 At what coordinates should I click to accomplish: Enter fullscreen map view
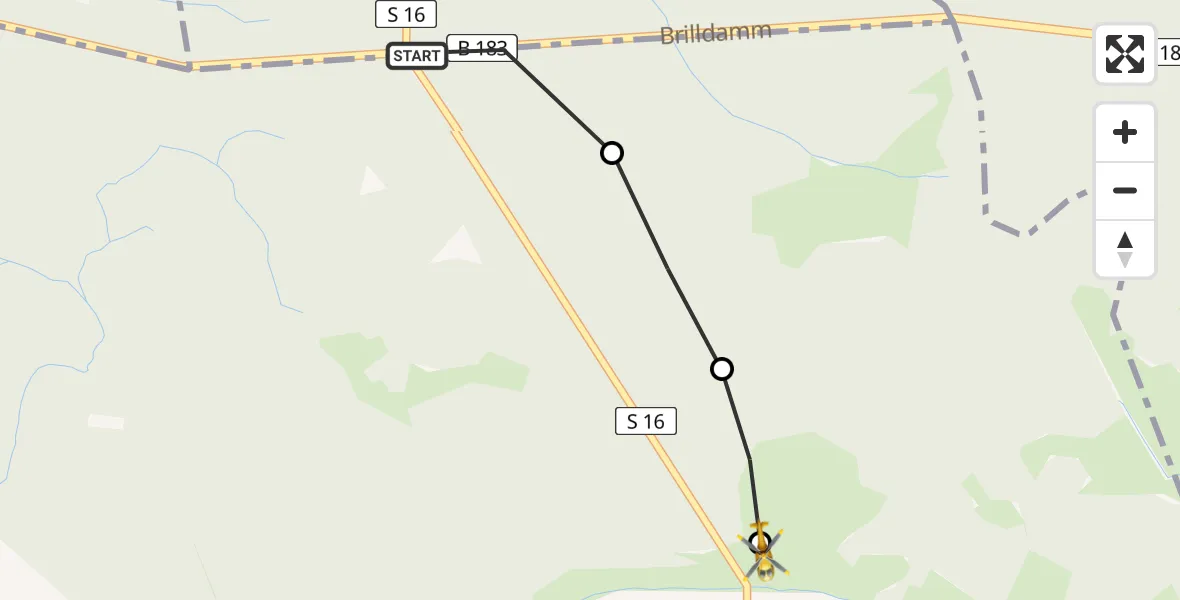coord(1125,54)
